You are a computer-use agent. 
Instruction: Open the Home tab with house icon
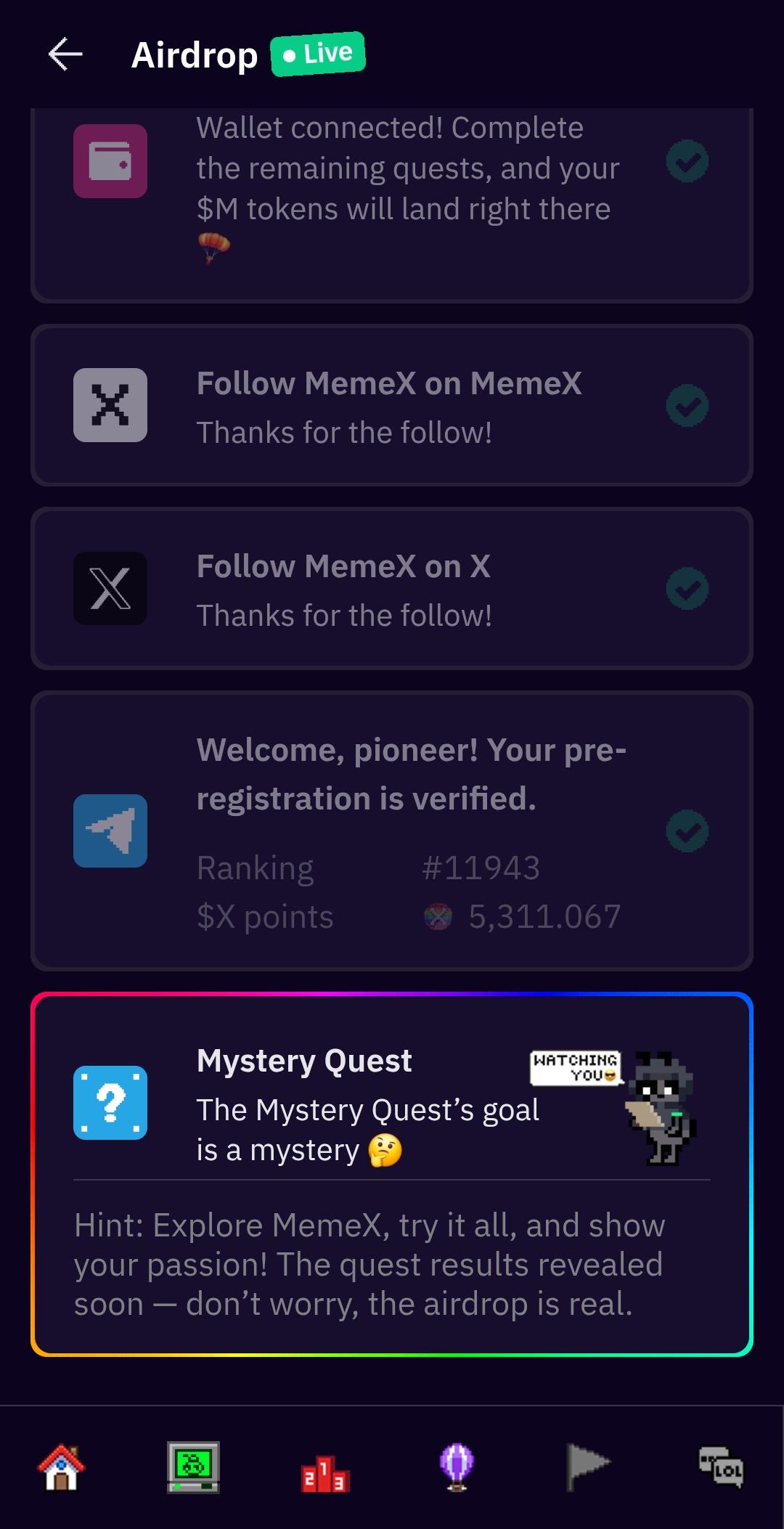click(61, 1467)
